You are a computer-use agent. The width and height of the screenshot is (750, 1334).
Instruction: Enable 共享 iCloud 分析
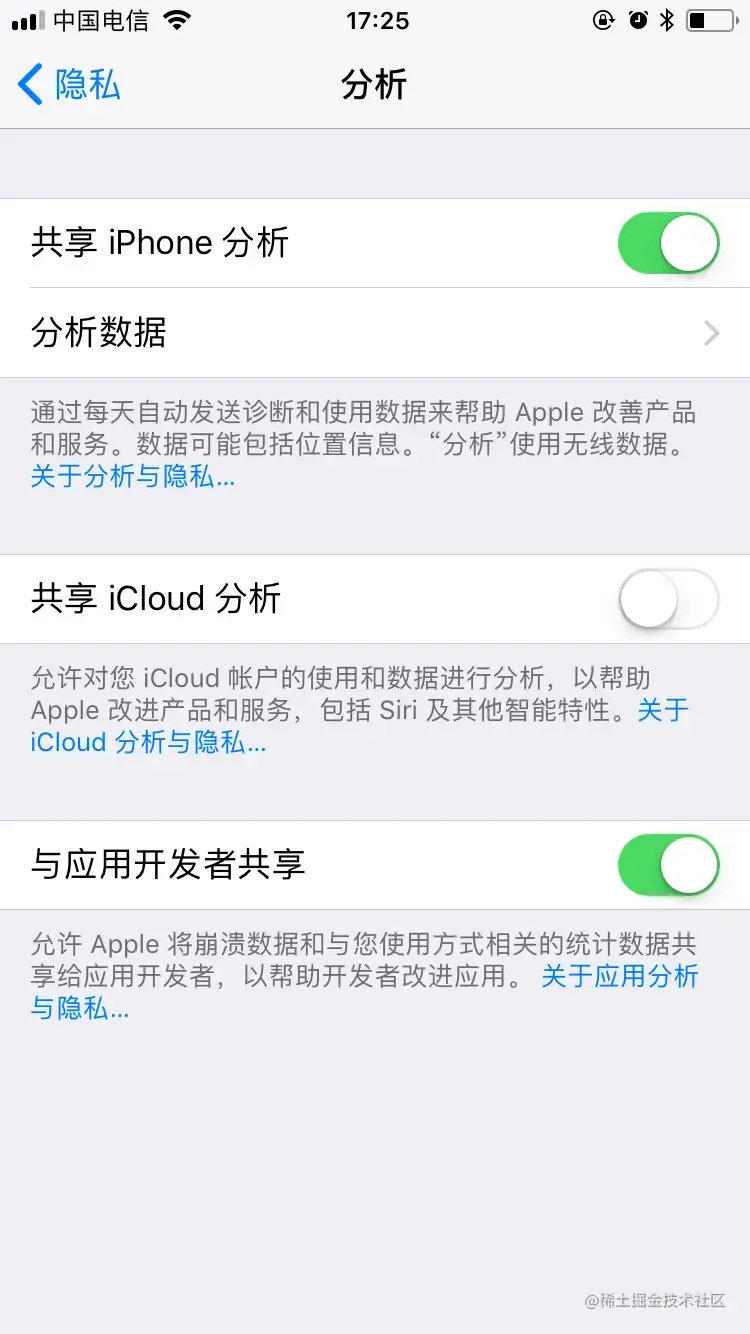(668, 599)
